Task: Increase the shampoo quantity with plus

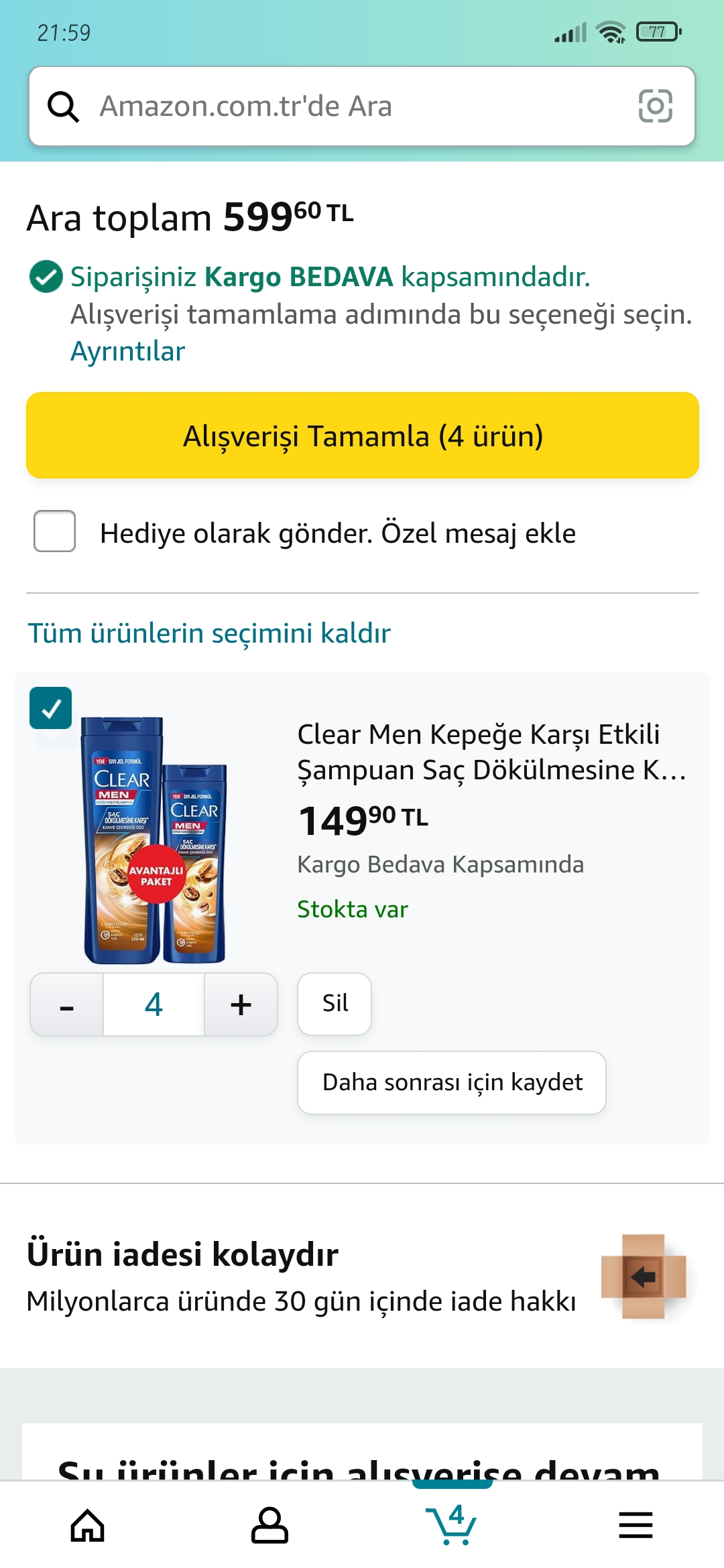Action: 241,1004
